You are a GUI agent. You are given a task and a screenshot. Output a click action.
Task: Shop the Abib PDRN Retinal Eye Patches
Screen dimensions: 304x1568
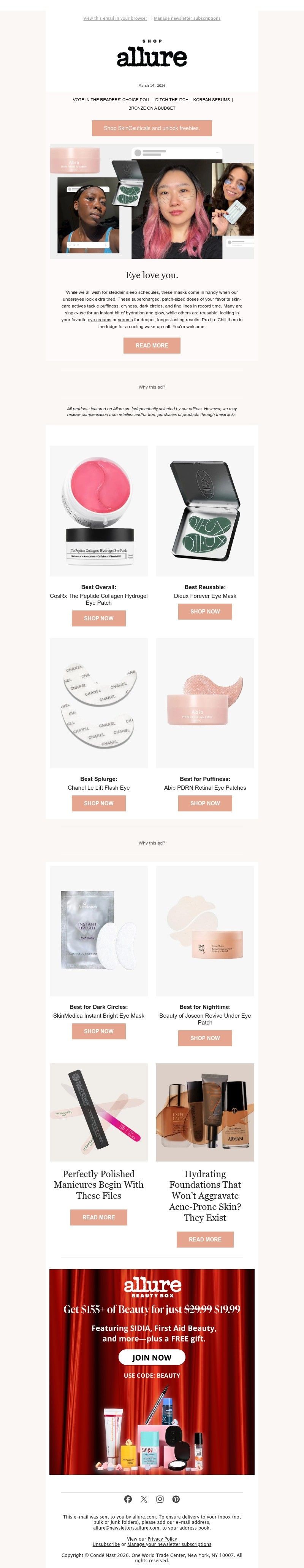[205, 803]
